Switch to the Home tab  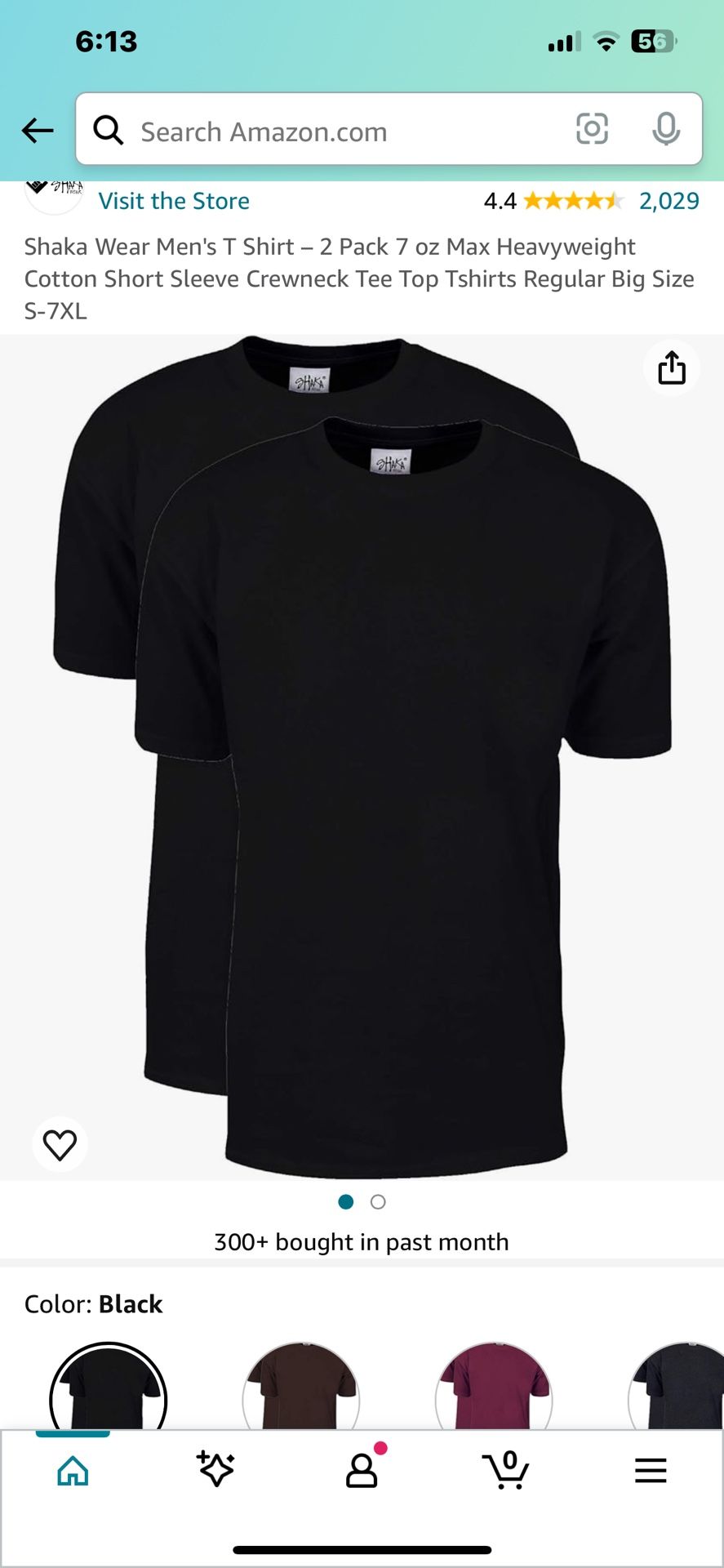click(x=73, y=1471)
